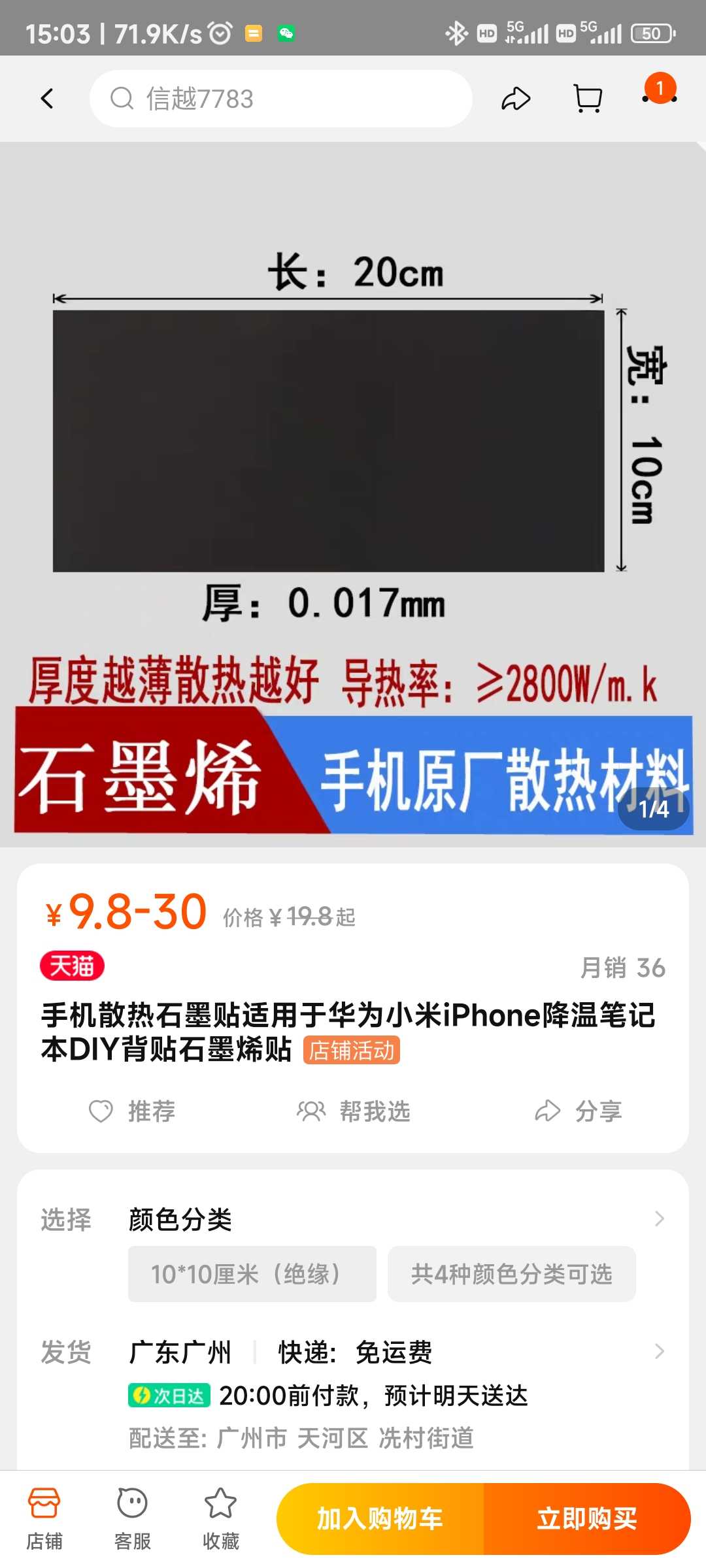
Task: Go back using the top-left arrow
Action: [47, 99]
